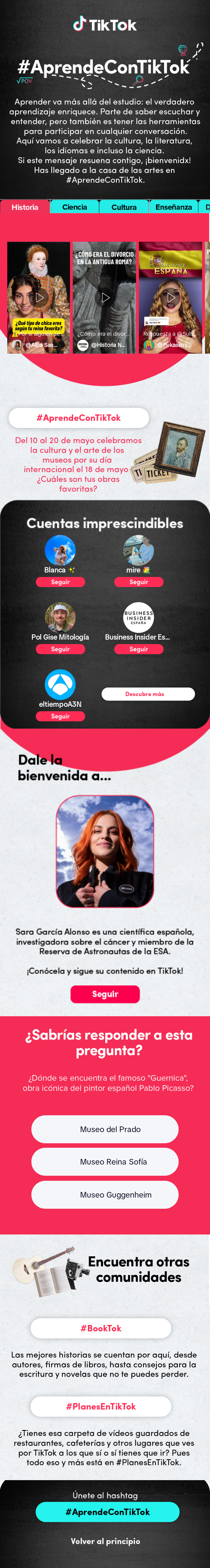Image resolution: width=210 pixels, height=1568 pixels.
Task: Open the #BookTok community
Action: [x=101, y=1328]
